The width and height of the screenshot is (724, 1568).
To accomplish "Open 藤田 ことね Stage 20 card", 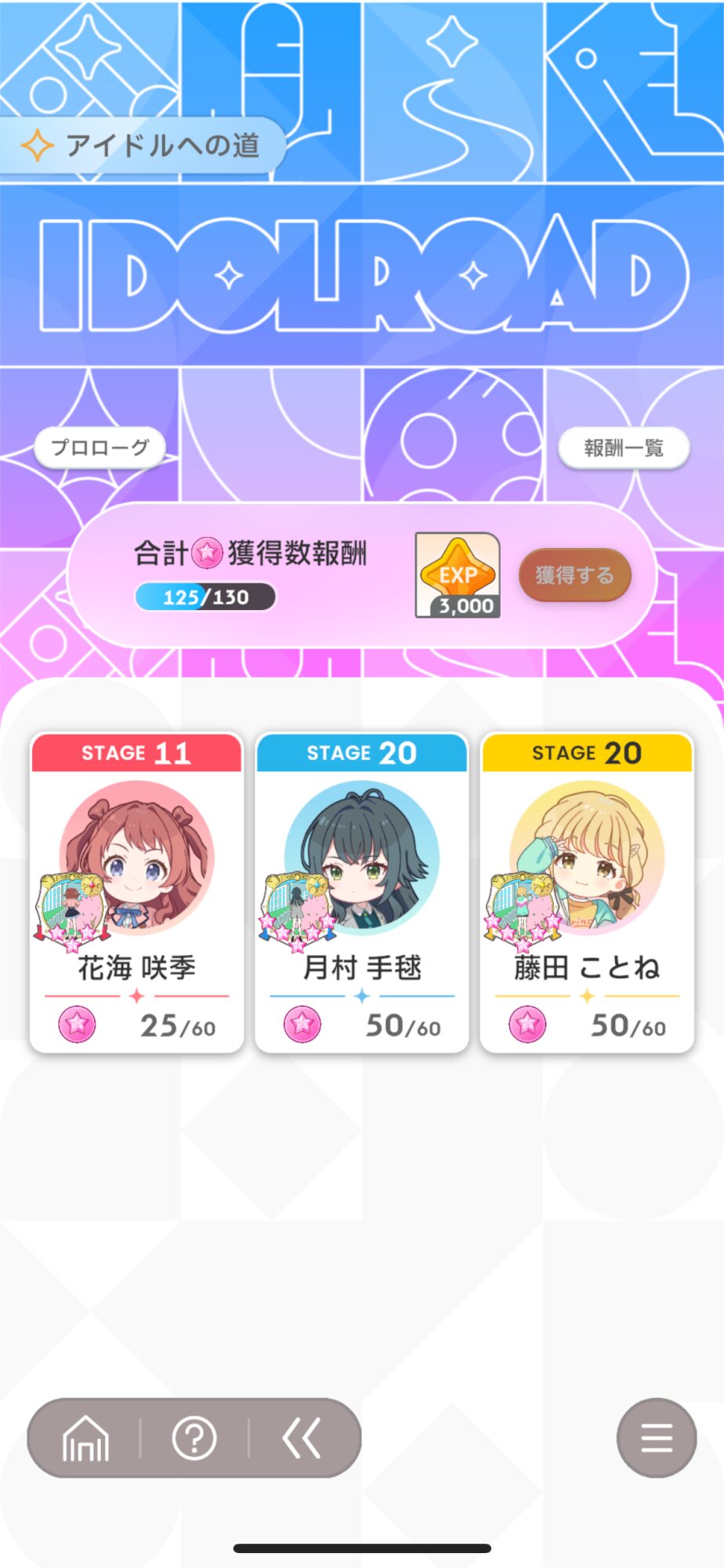I will (587, 892).
